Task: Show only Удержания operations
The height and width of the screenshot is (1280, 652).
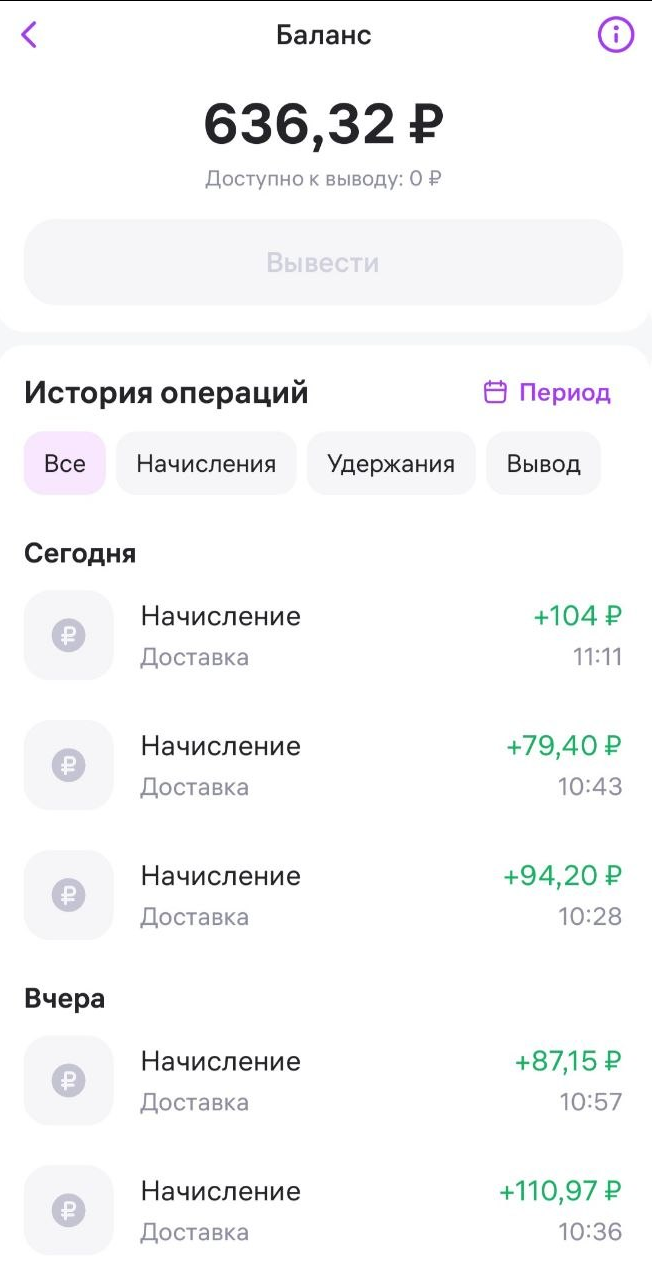Action: pos(391,463)
